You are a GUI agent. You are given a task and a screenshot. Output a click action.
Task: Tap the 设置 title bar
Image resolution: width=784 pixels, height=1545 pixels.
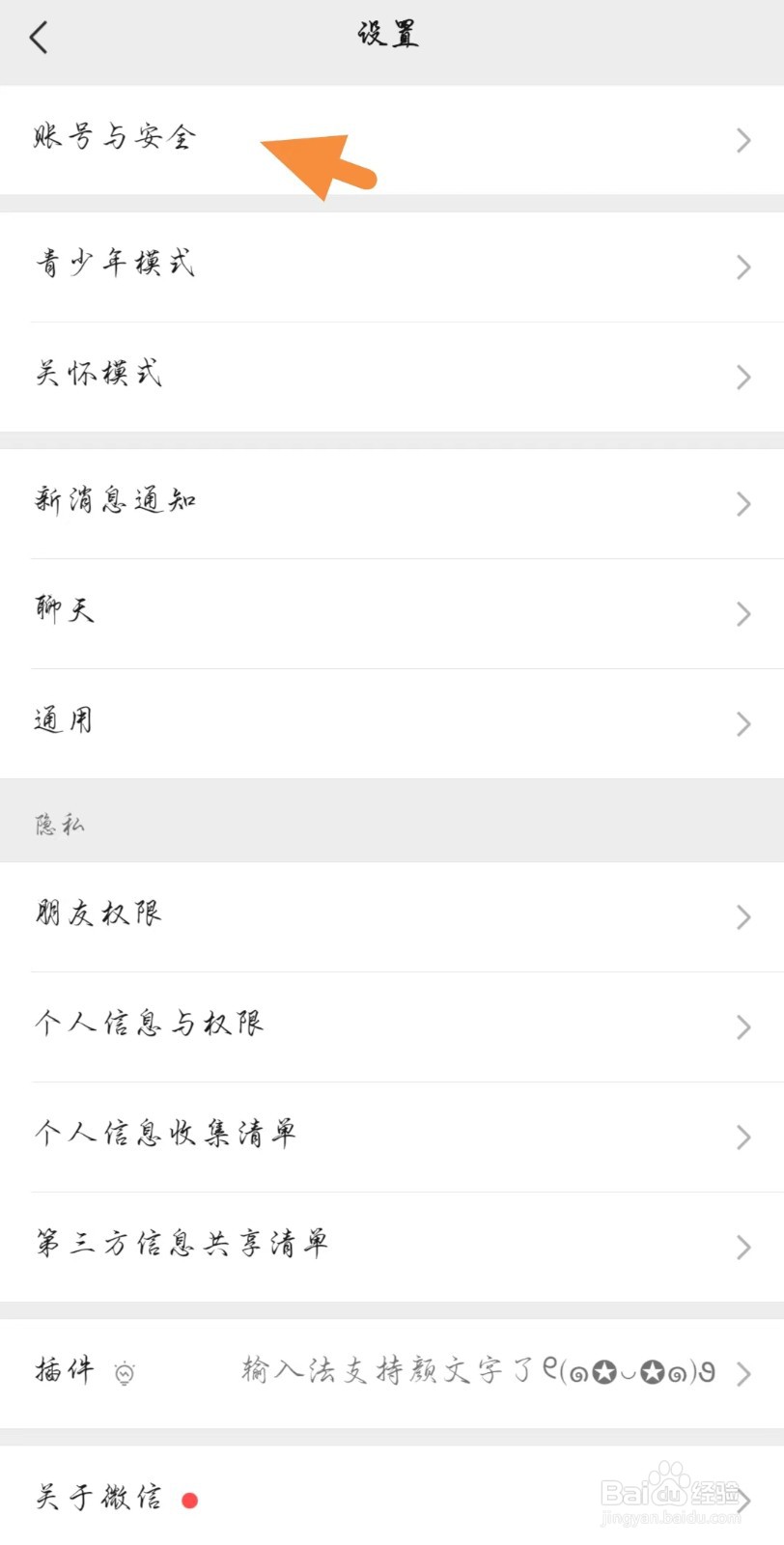[386, 33]
